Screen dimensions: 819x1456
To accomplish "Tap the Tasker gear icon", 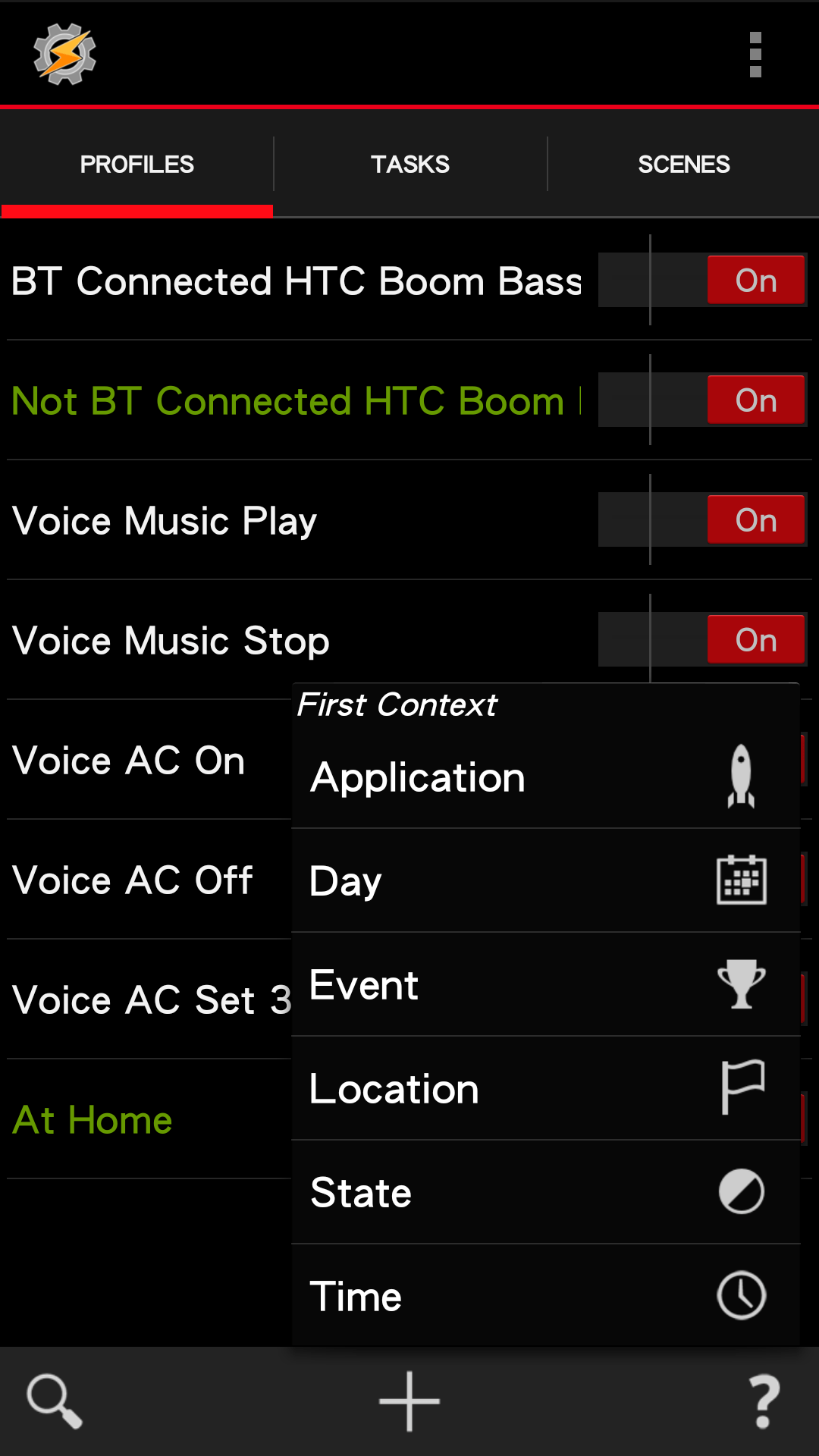I will (x=65, y=55).
